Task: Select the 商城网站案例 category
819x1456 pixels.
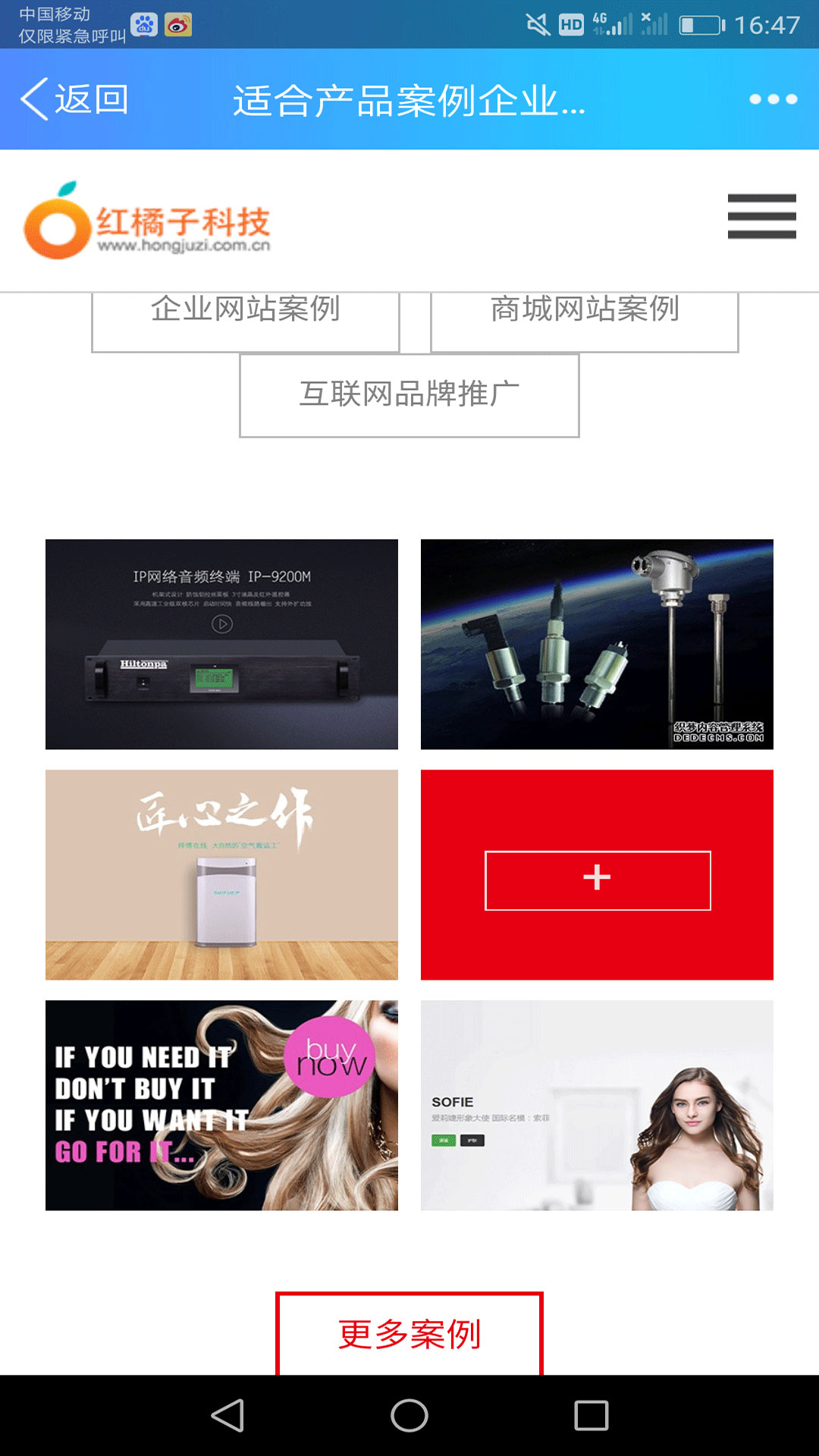Action: click(x=584, y=321)
